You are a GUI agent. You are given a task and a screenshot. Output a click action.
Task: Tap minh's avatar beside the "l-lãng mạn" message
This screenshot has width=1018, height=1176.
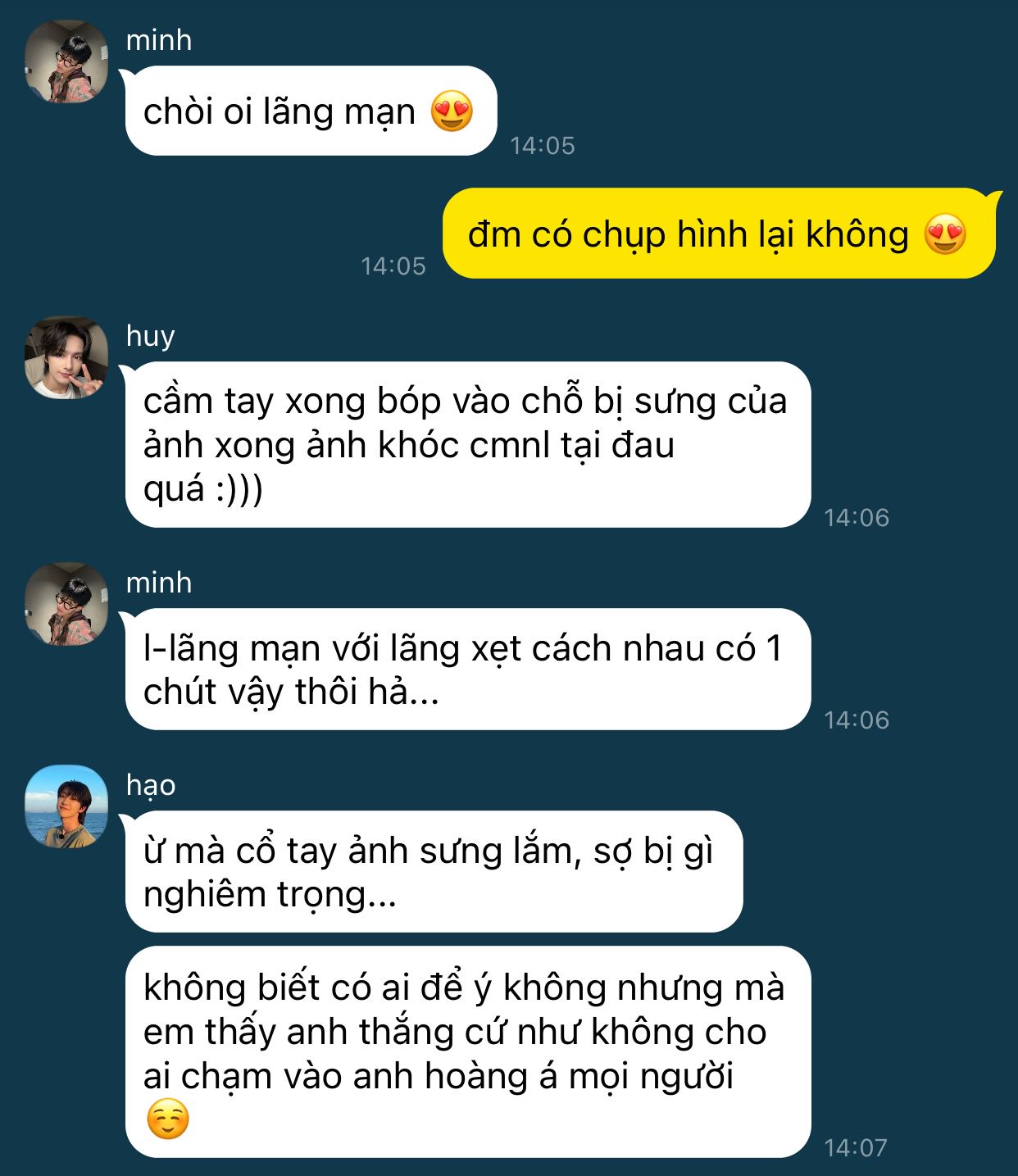[x=66, y=604]
